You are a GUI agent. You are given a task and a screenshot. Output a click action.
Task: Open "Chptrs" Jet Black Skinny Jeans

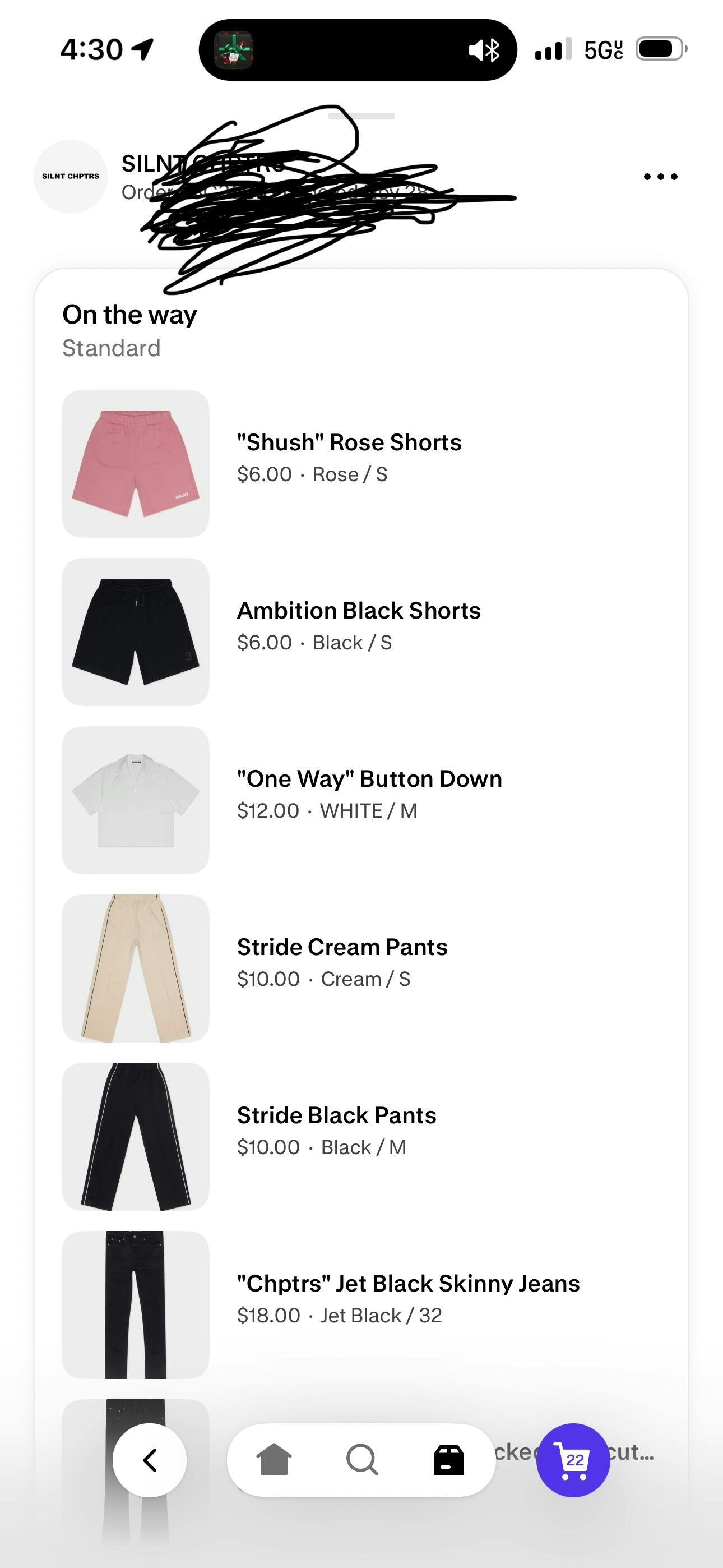coord(408,1284)
